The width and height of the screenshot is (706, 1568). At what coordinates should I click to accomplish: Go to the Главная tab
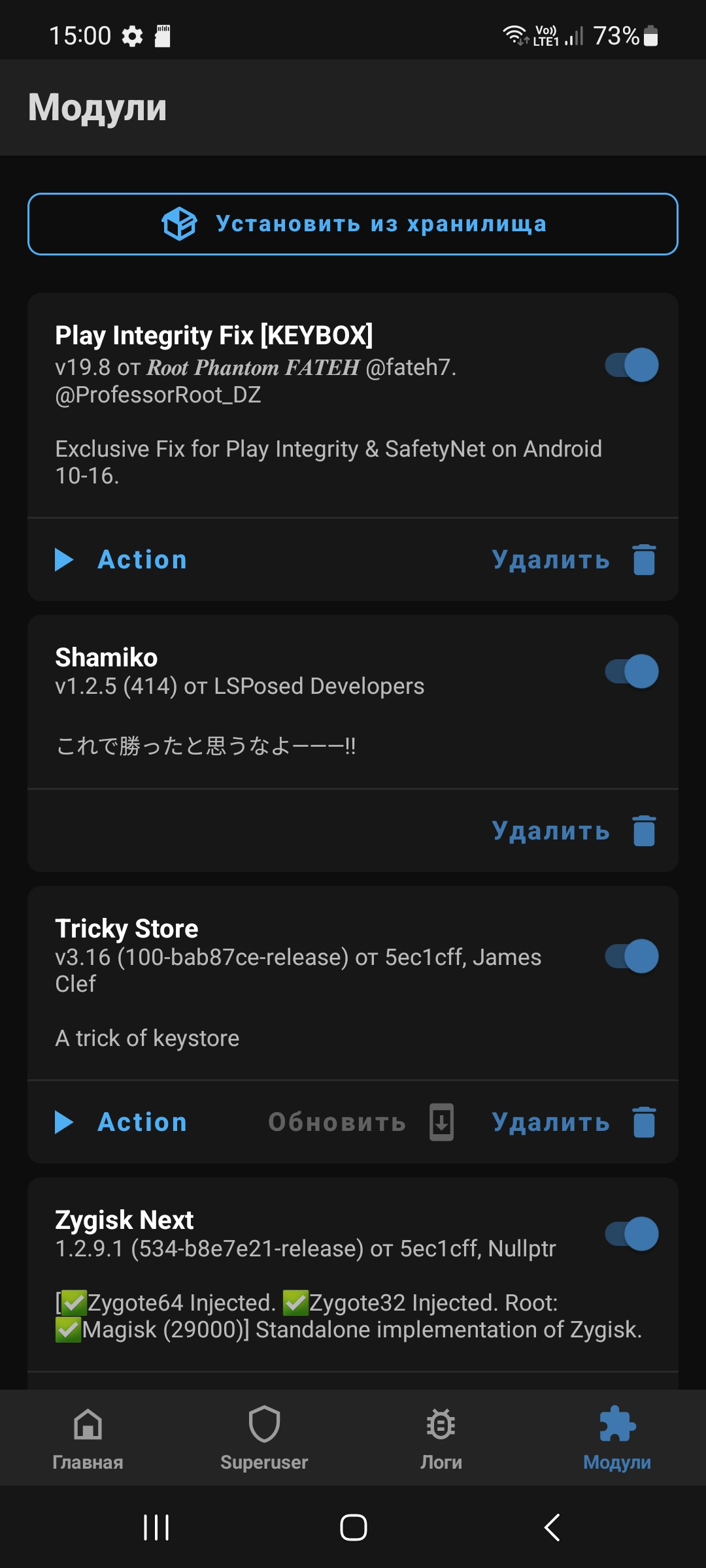(x=88, y=1437)
